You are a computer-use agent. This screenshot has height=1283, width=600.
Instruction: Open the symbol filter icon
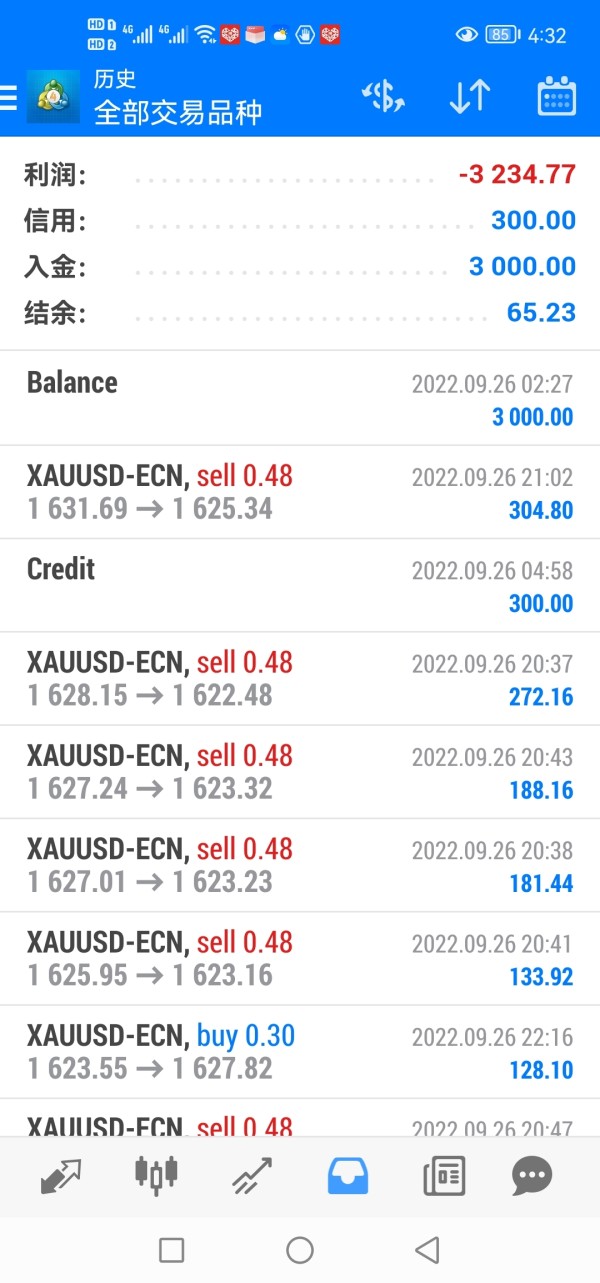click(383, 97)
